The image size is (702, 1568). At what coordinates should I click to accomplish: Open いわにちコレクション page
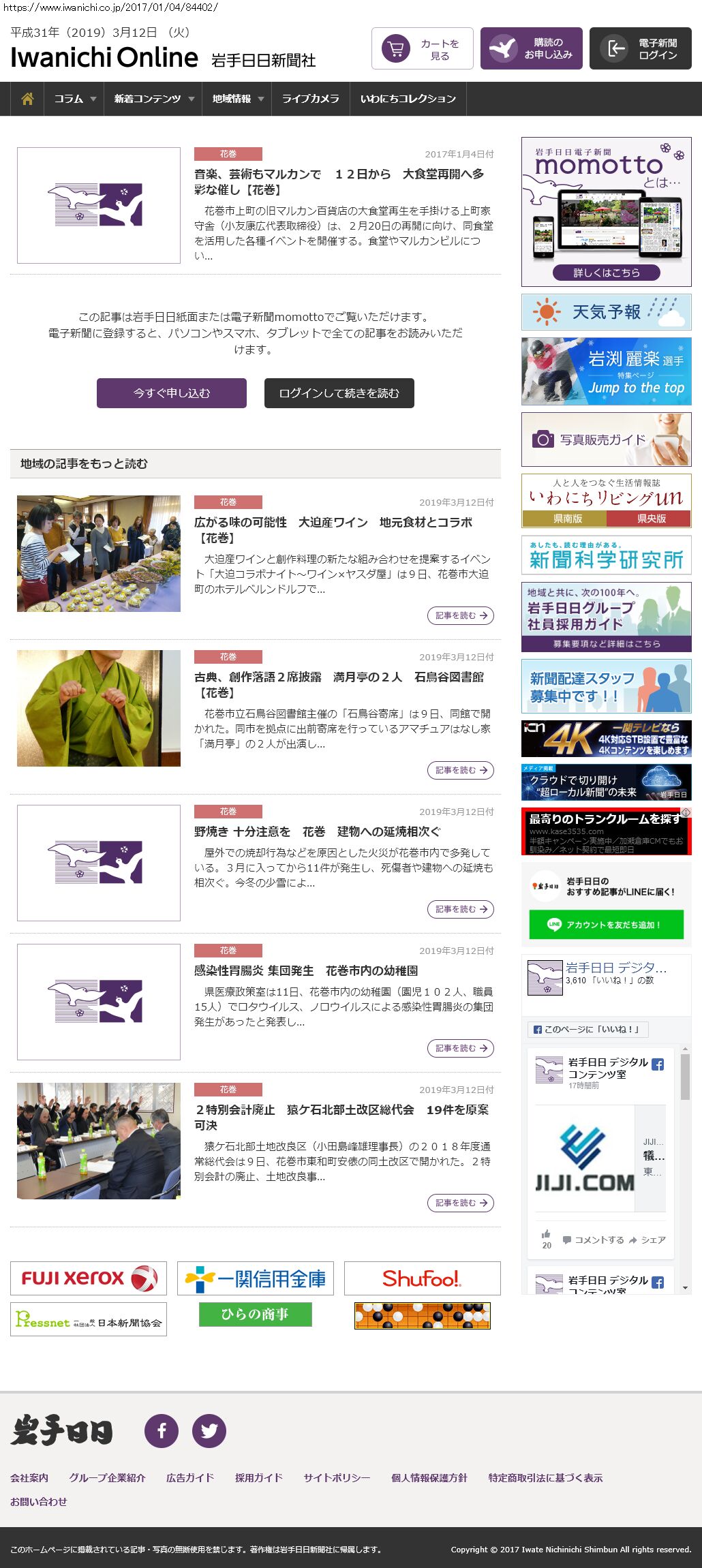coord(408,99)
